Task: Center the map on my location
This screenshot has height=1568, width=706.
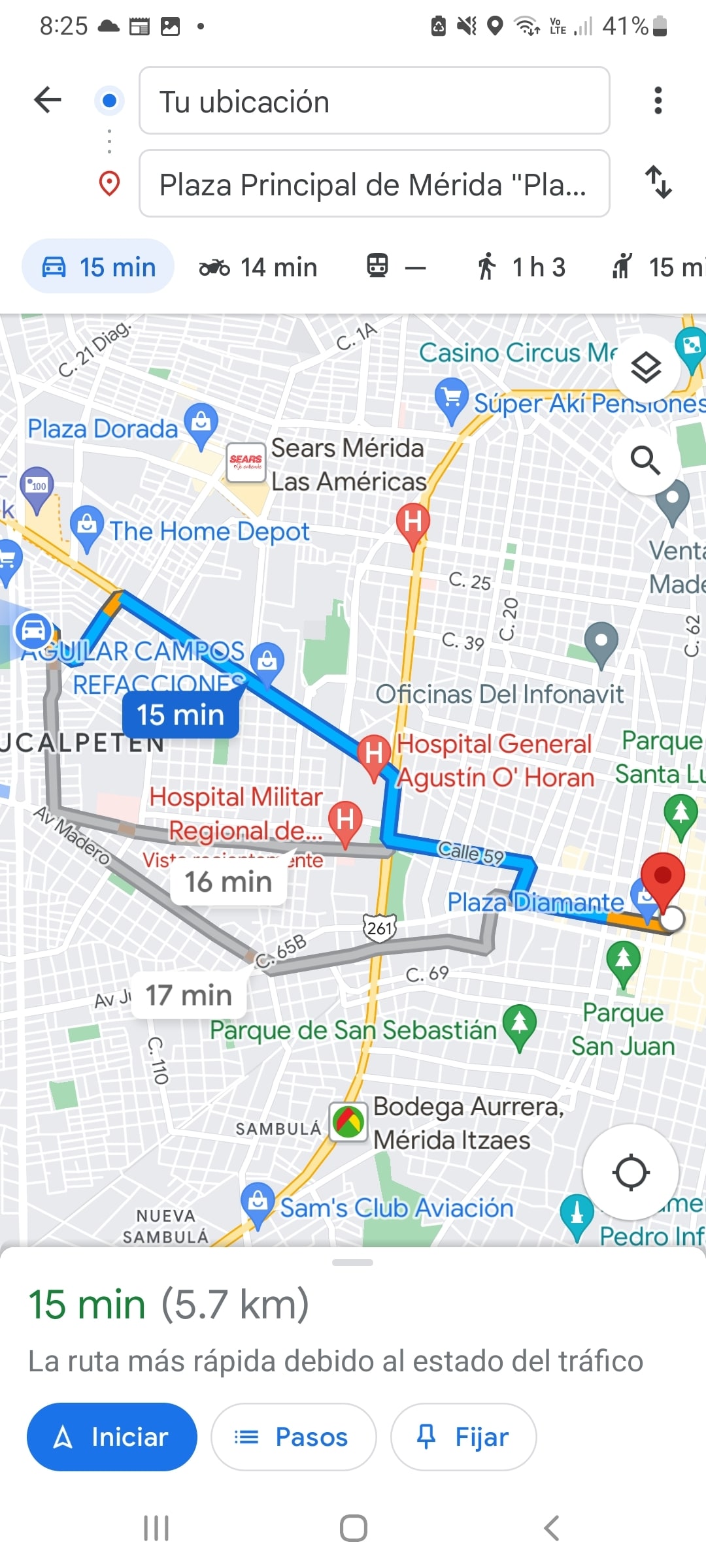Action: click(x=630, y=1172)
